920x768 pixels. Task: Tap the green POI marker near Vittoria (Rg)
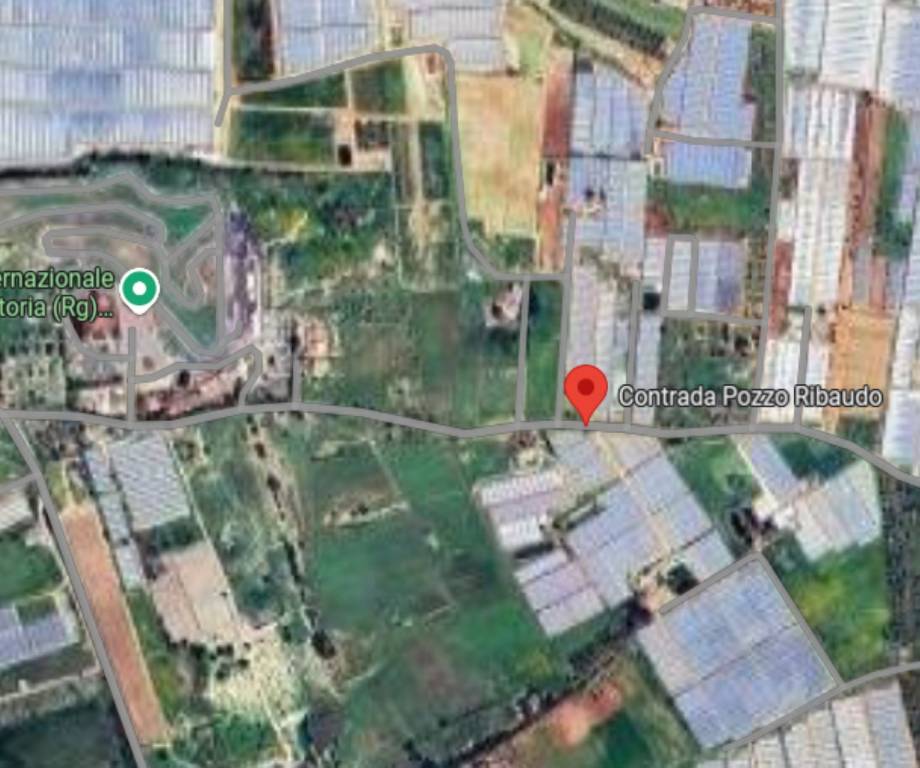[x=139, y=291]
